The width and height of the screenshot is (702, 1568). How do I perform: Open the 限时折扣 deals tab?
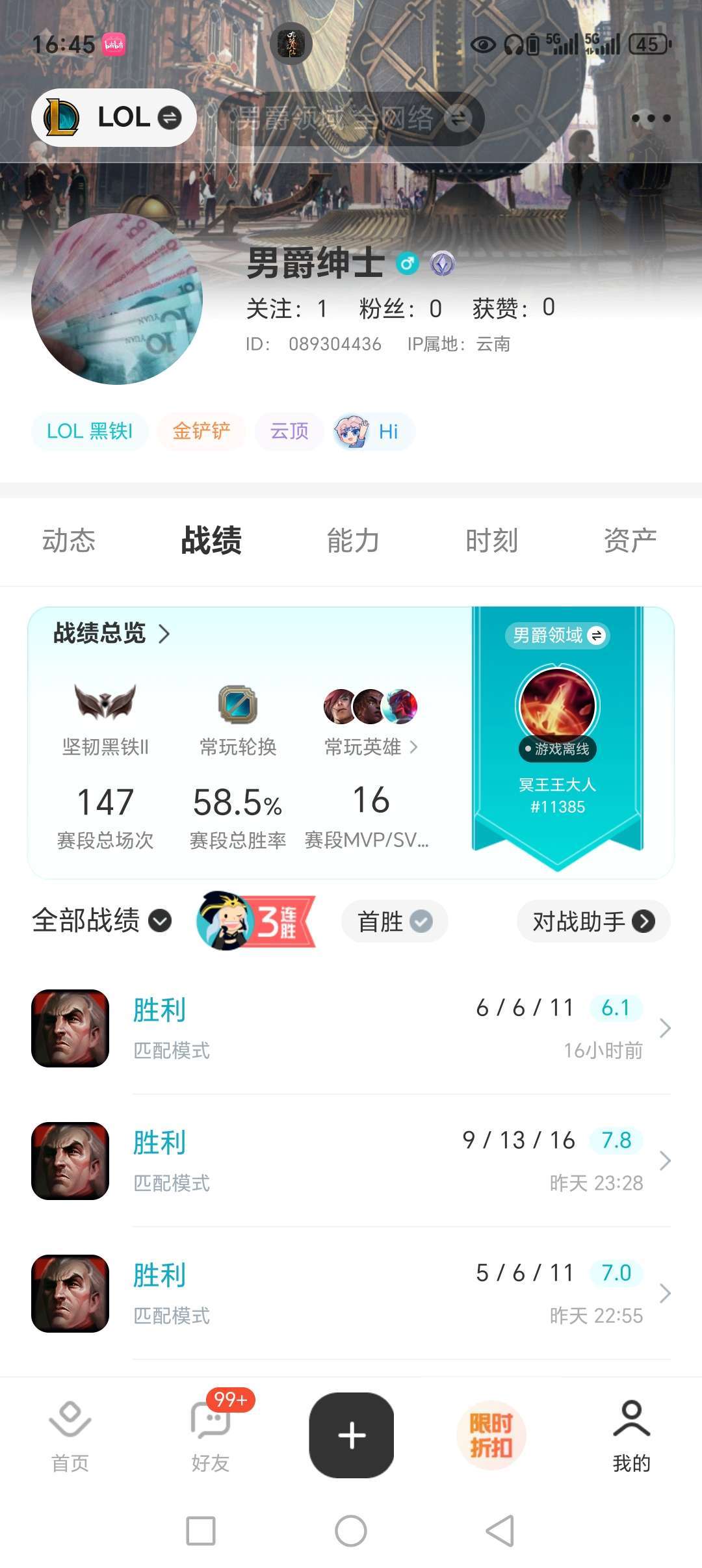pos(491,1435)
